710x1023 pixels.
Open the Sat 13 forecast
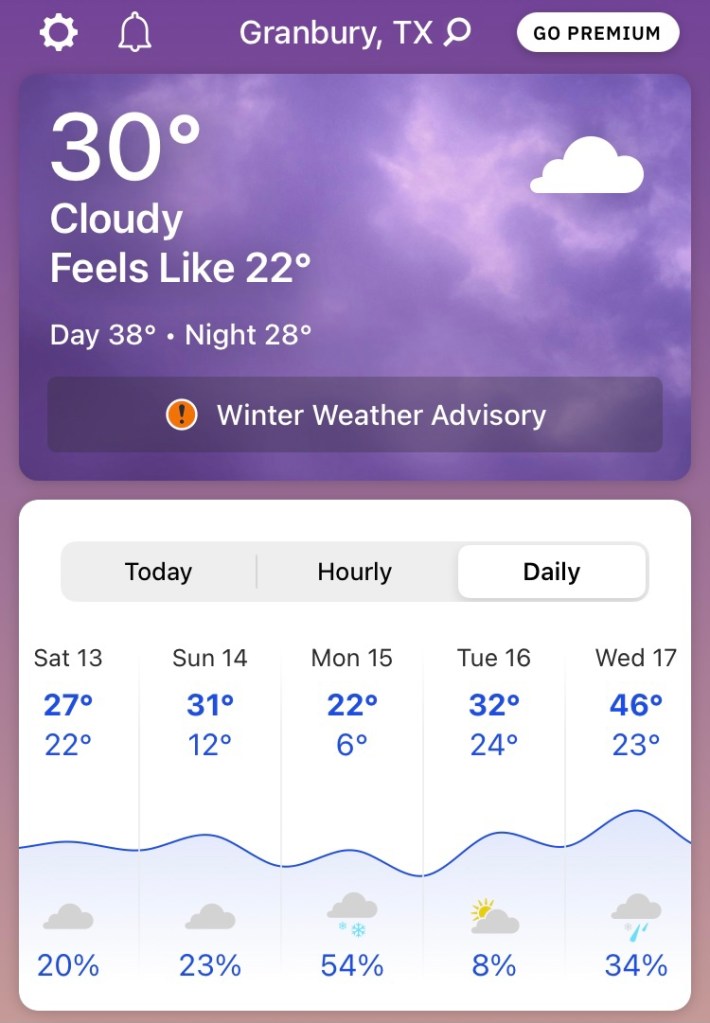pyautogui.click(x=68, y=810)
